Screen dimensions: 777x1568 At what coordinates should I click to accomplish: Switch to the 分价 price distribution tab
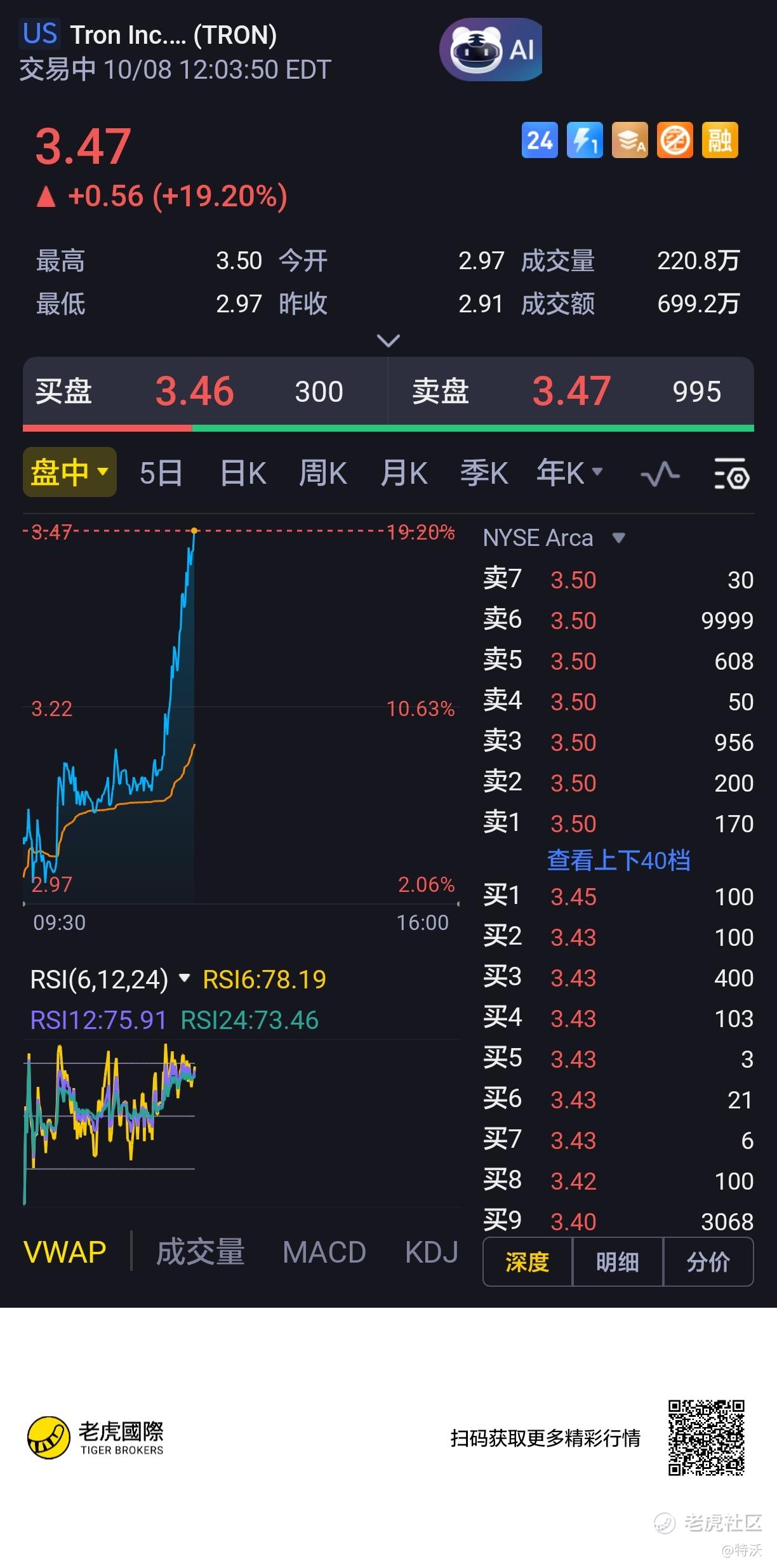(x=708, y=1262)
